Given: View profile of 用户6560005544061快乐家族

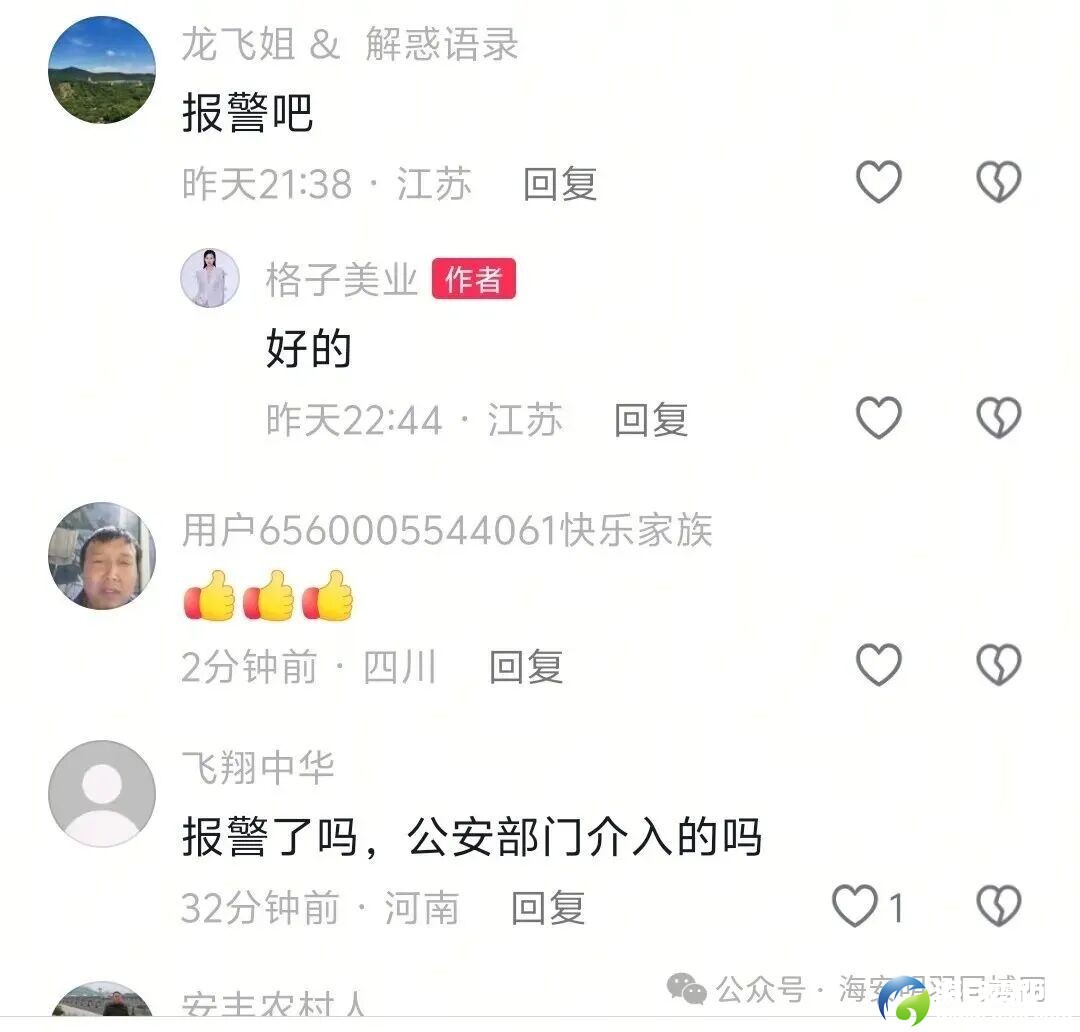Looking at the screenshot, I should 102,556.
